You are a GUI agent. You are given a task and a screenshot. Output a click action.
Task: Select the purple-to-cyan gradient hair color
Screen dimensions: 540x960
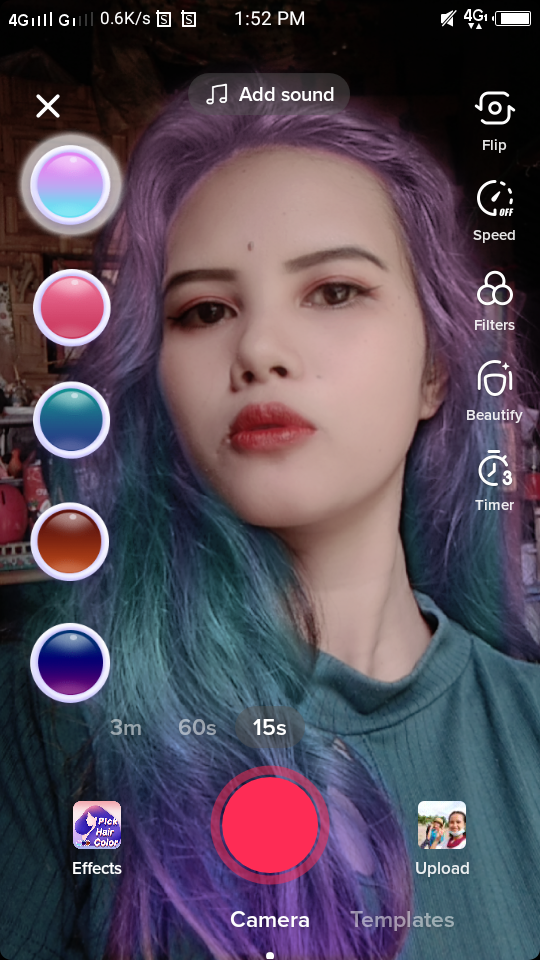pyautogui.click(x=70, y=186)
